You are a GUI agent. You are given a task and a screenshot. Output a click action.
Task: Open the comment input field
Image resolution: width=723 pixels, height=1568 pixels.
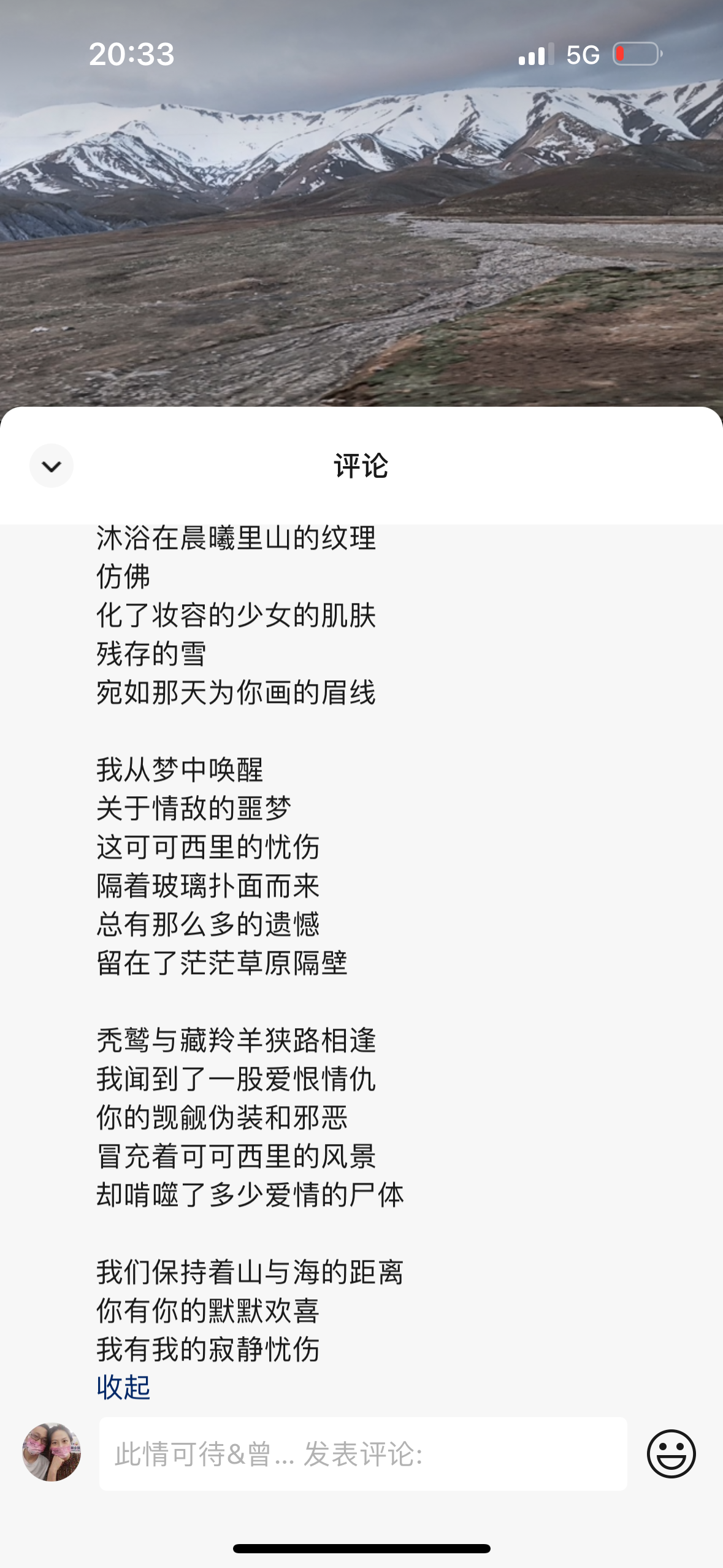363,1454
